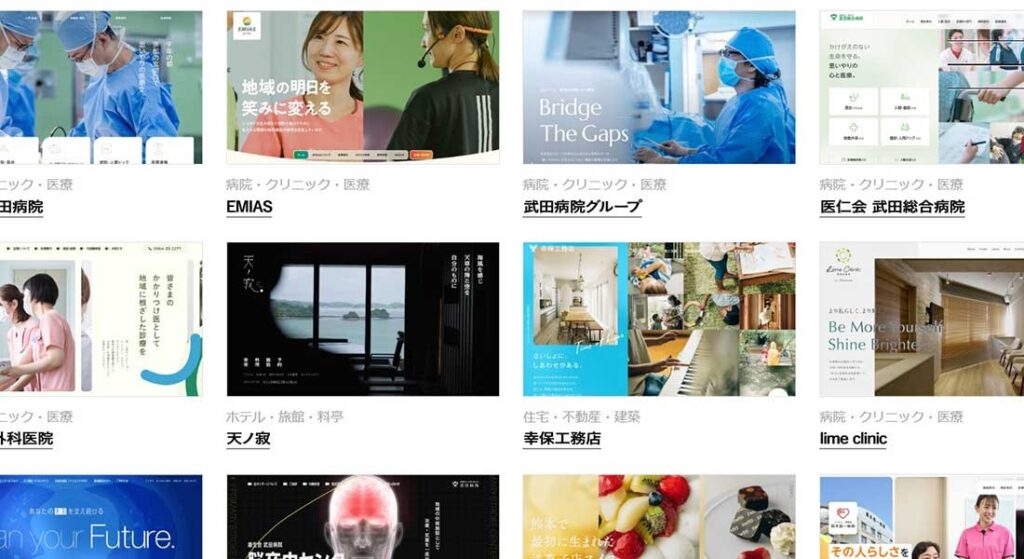Open the brain scan site thumbnail
This screenshot has height=559, width=1024.
362,517
